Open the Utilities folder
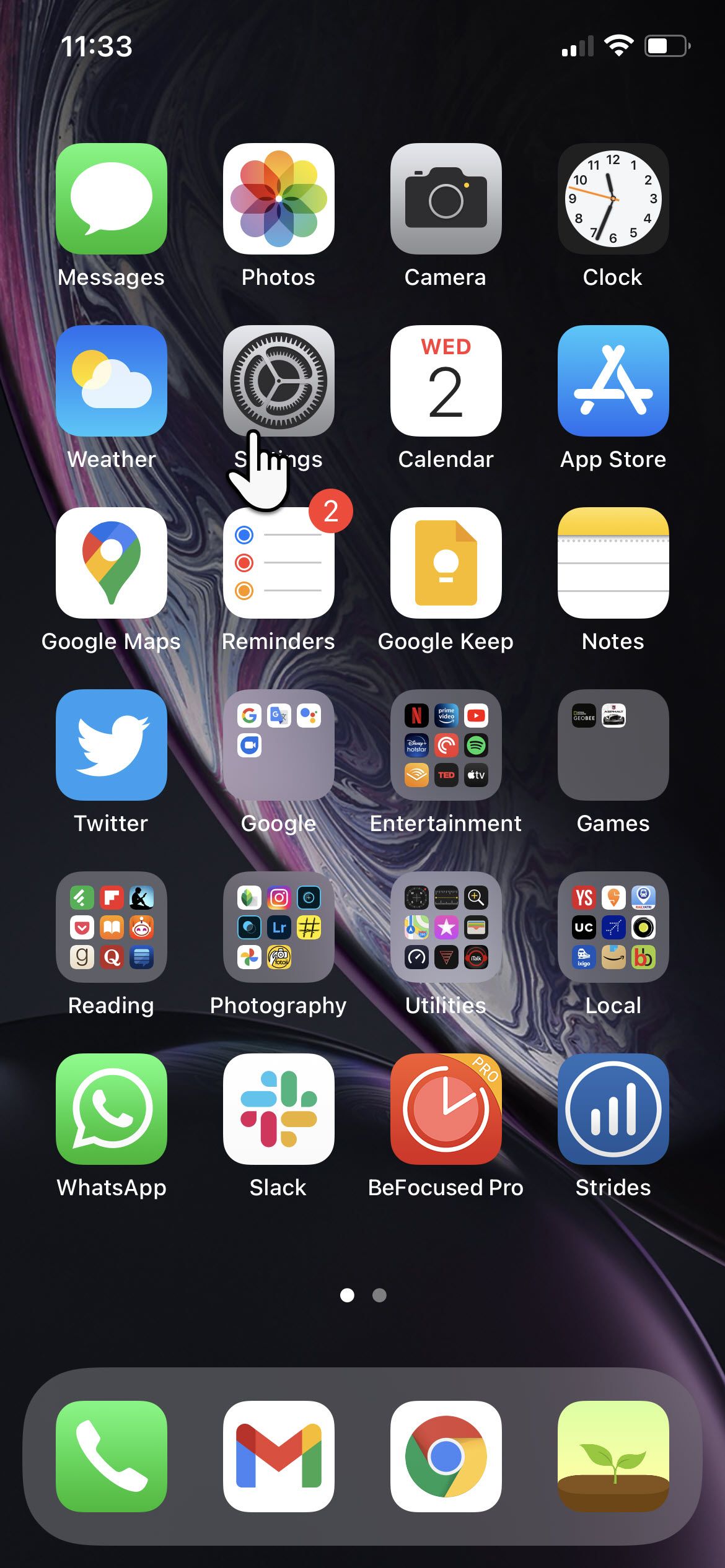This screenshot has width=725, height=1568. [x=446, y=927]
